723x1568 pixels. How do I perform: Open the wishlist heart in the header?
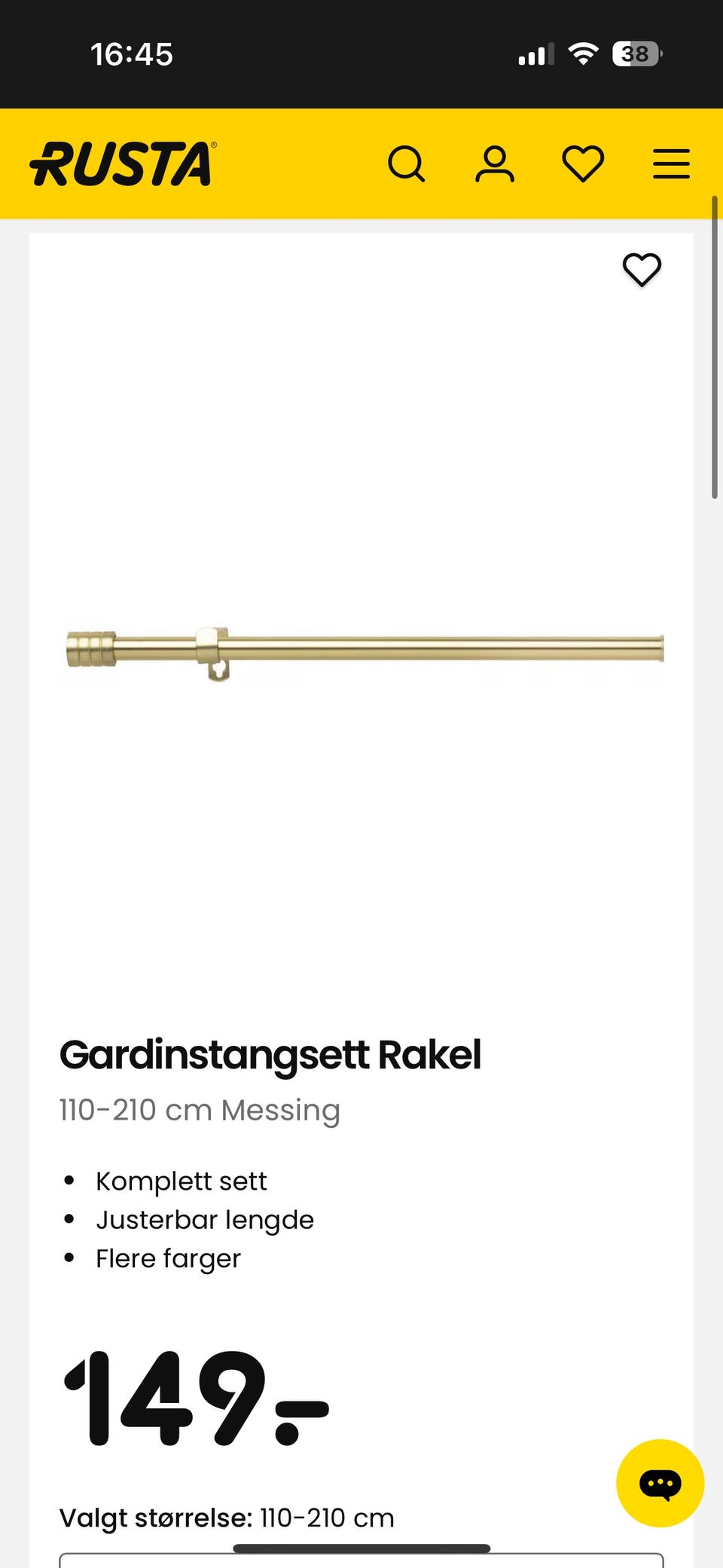[x=582, y=164]
